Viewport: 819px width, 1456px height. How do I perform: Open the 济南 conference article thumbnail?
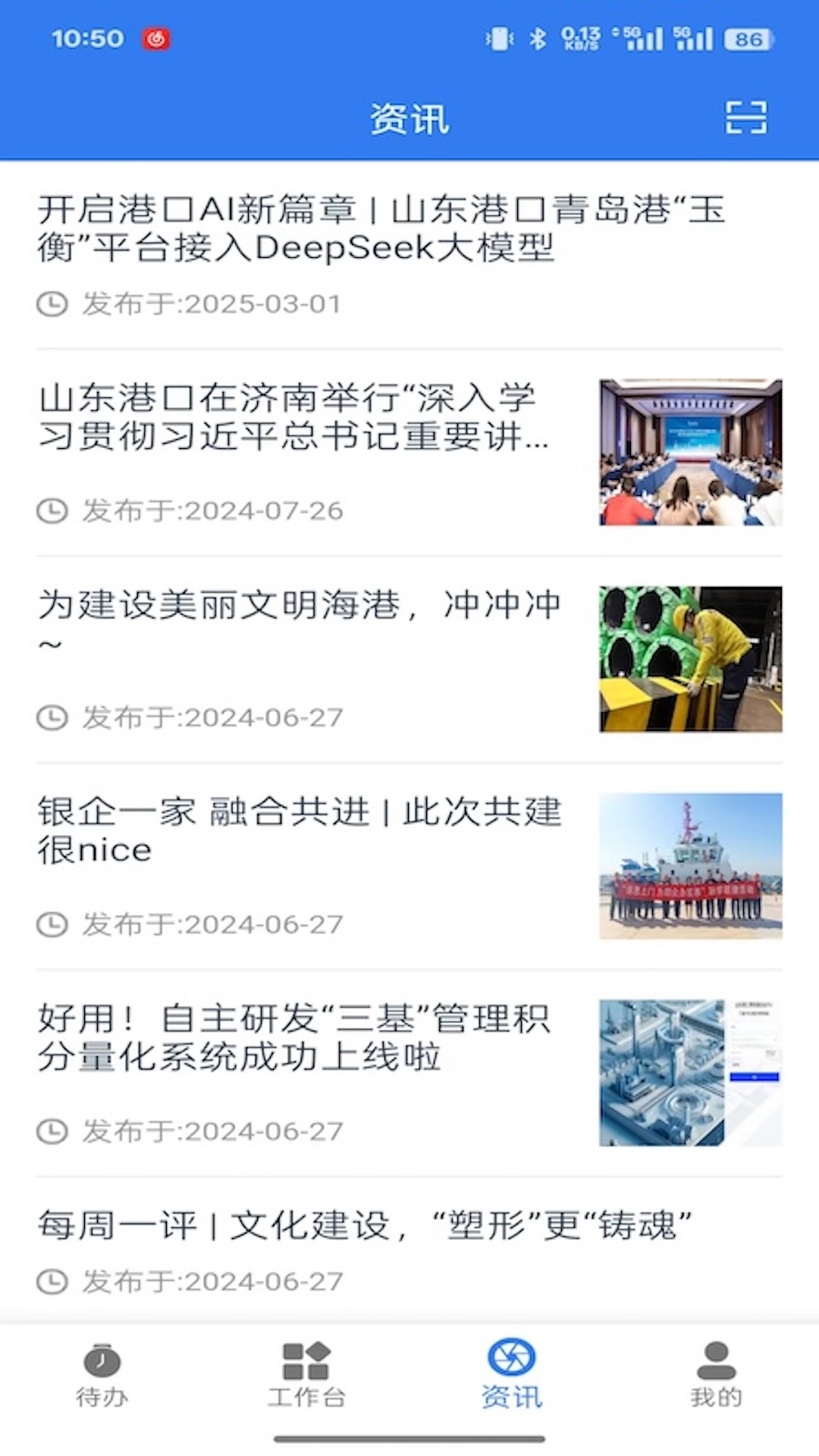coord(690,450)
